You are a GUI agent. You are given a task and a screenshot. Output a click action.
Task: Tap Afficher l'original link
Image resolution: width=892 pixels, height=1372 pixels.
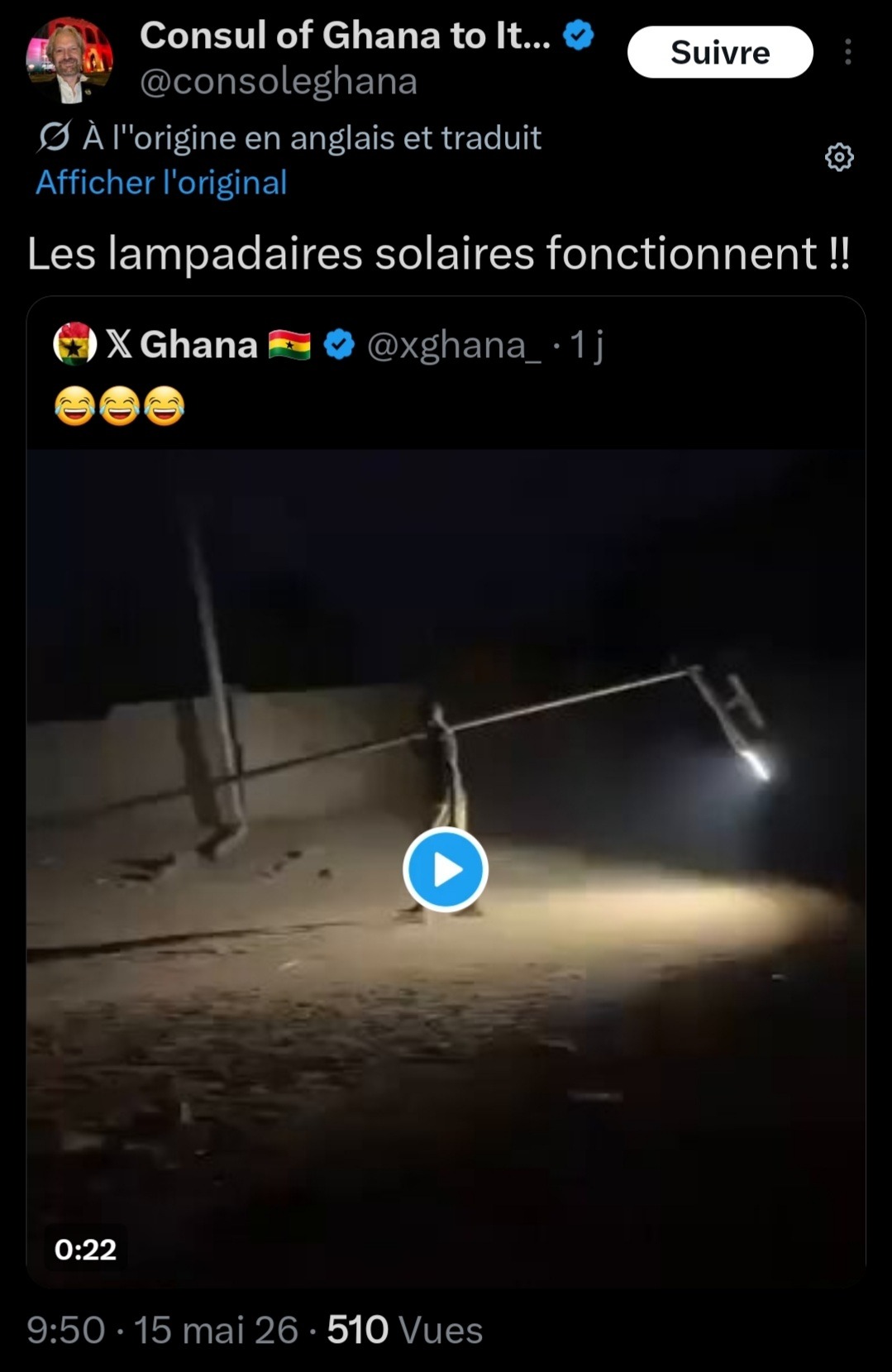(x=161, y=183)
